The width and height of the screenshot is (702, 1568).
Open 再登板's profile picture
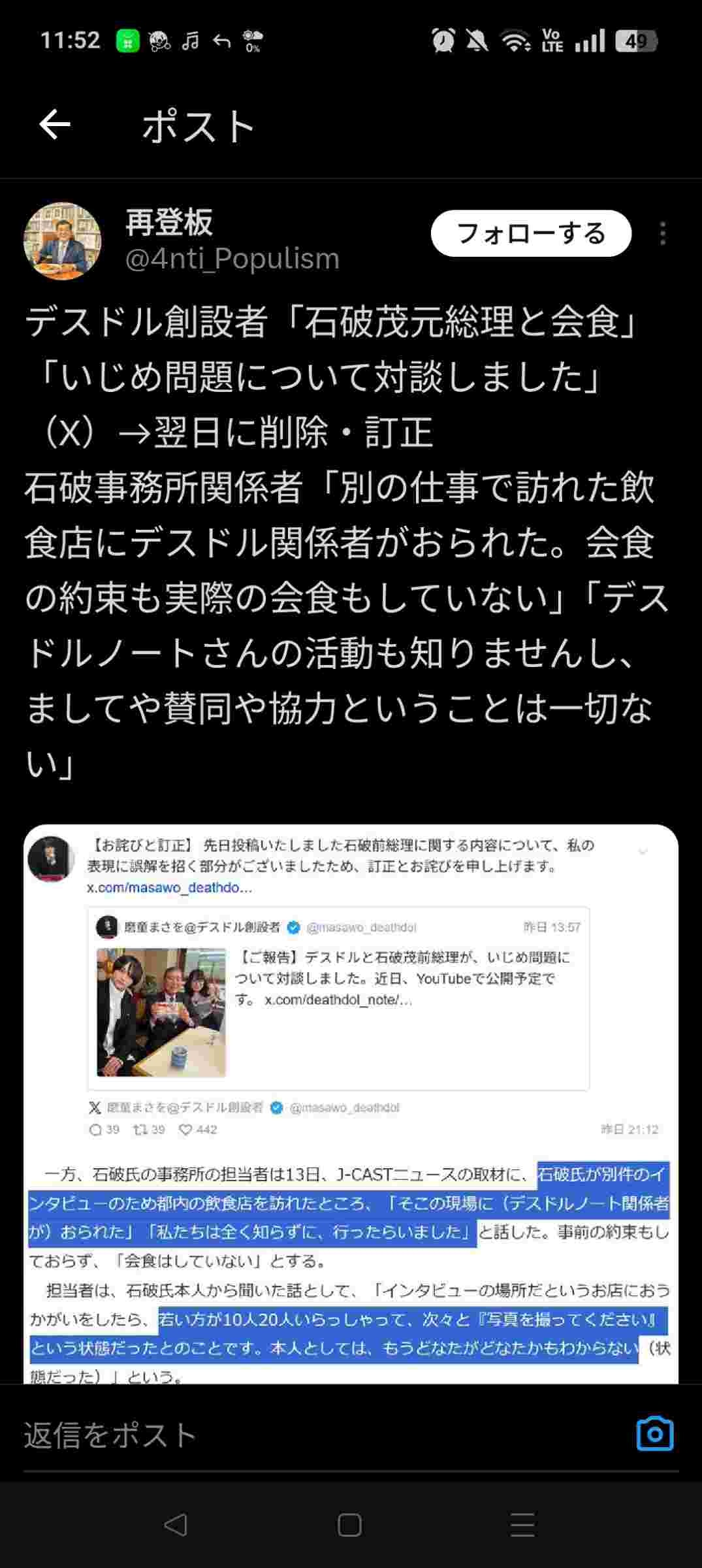63,241
